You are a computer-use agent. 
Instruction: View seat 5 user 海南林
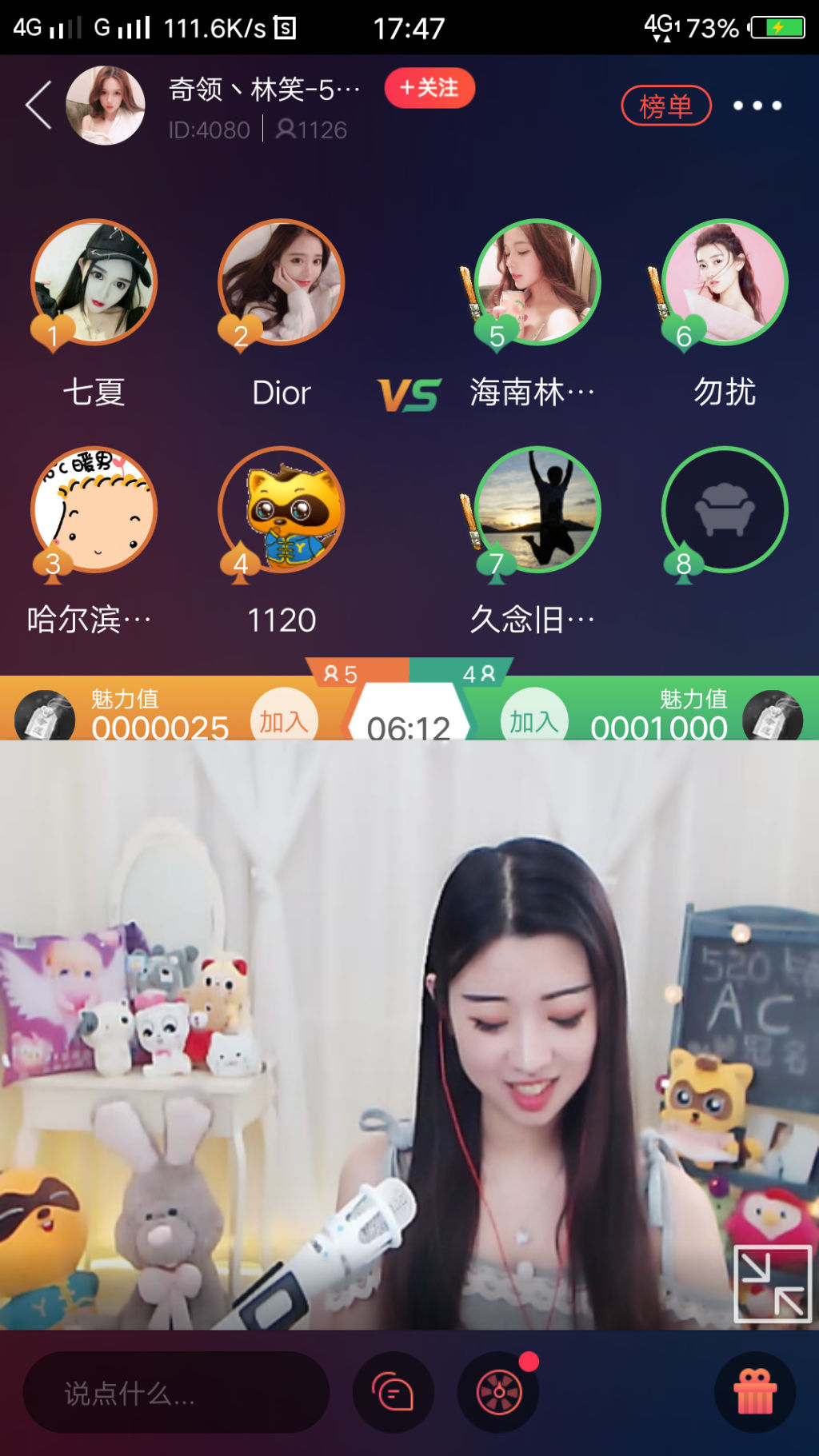coord(537,282)
